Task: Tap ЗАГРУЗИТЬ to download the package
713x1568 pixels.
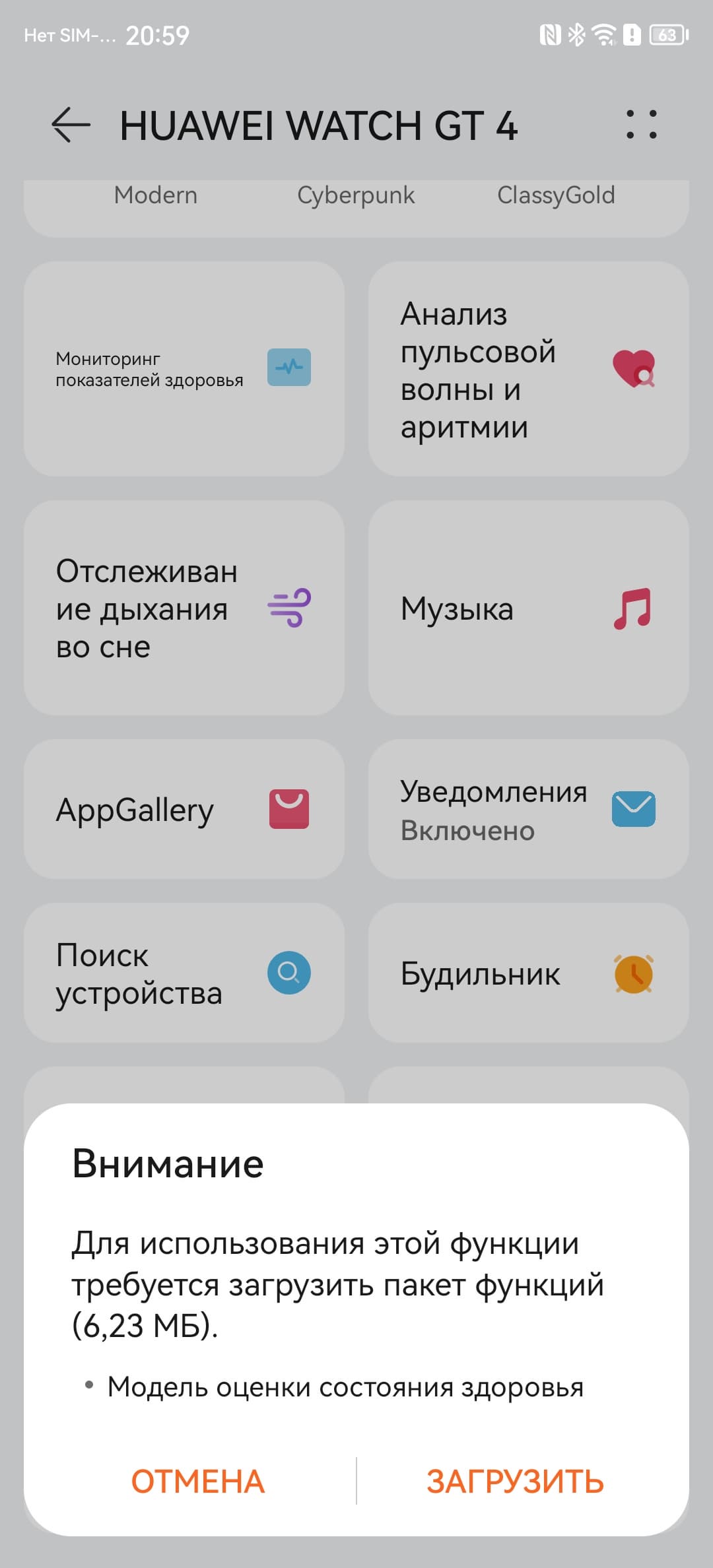Action: [x=515, y=1482]
